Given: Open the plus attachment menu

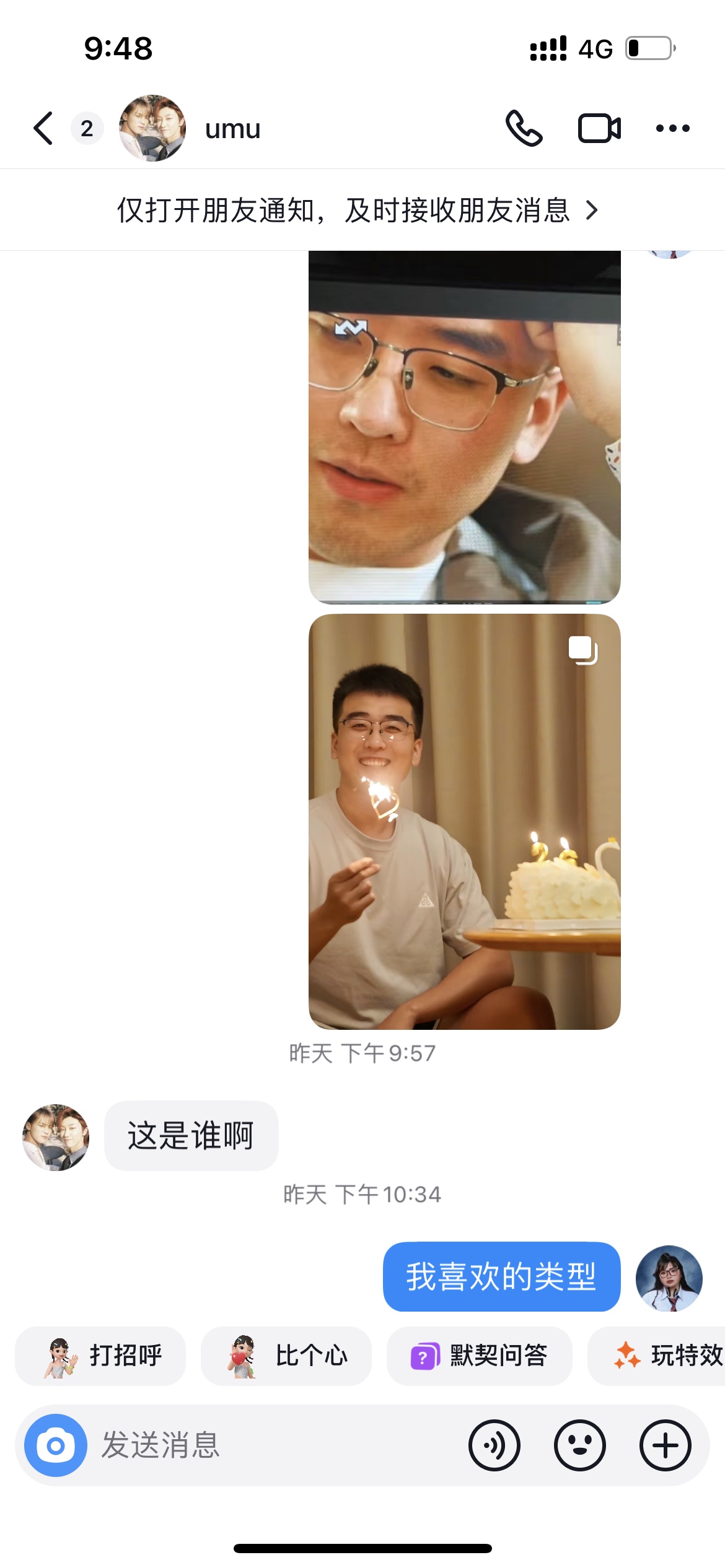Looking at the screenshot, I should point(666,1445).
